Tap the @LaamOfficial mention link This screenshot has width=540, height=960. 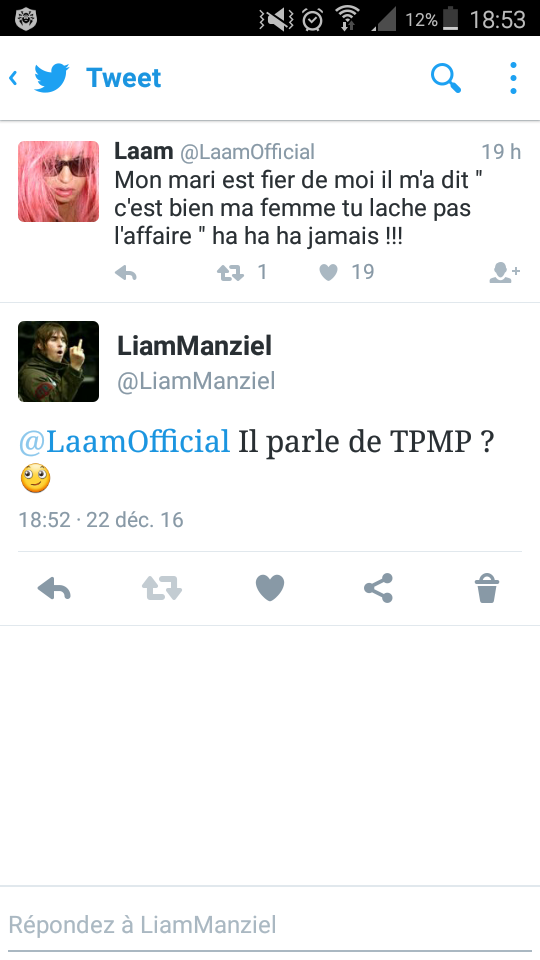click(124, 442)
